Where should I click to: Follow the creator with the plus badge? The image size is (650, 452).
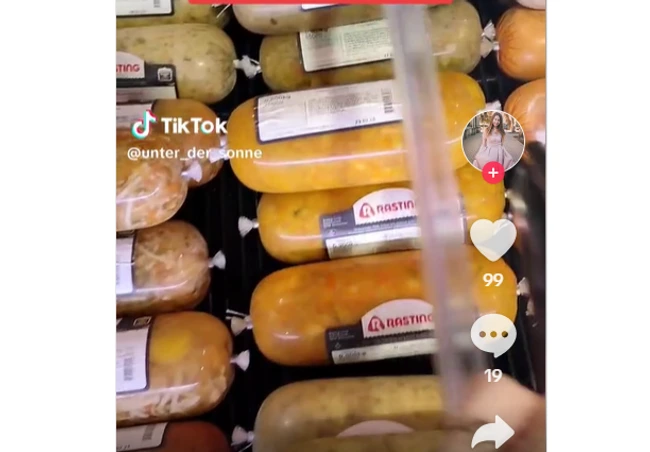click(492, 173)
